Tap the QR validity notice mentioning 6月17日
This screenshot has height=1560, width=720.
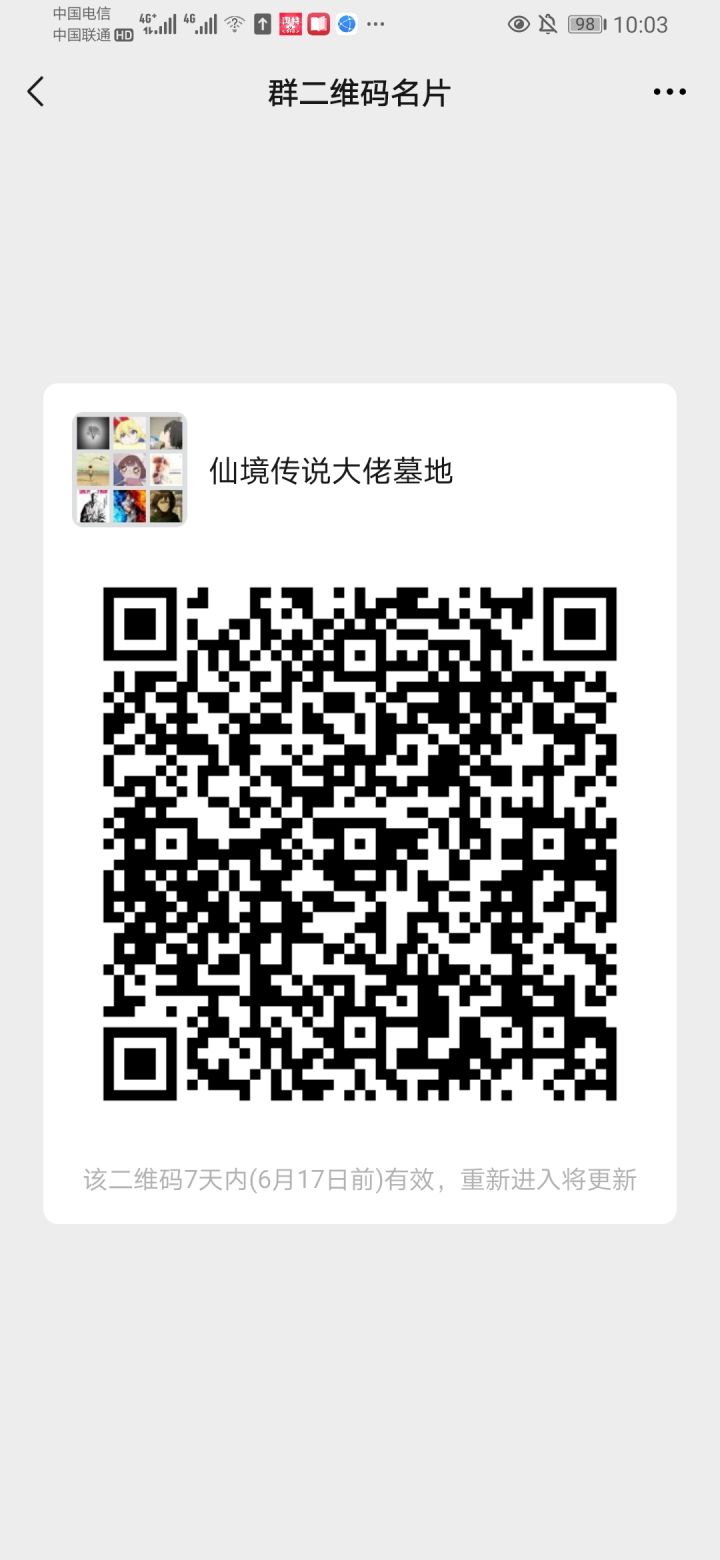pyautogui.click(x=360, y=1179)
